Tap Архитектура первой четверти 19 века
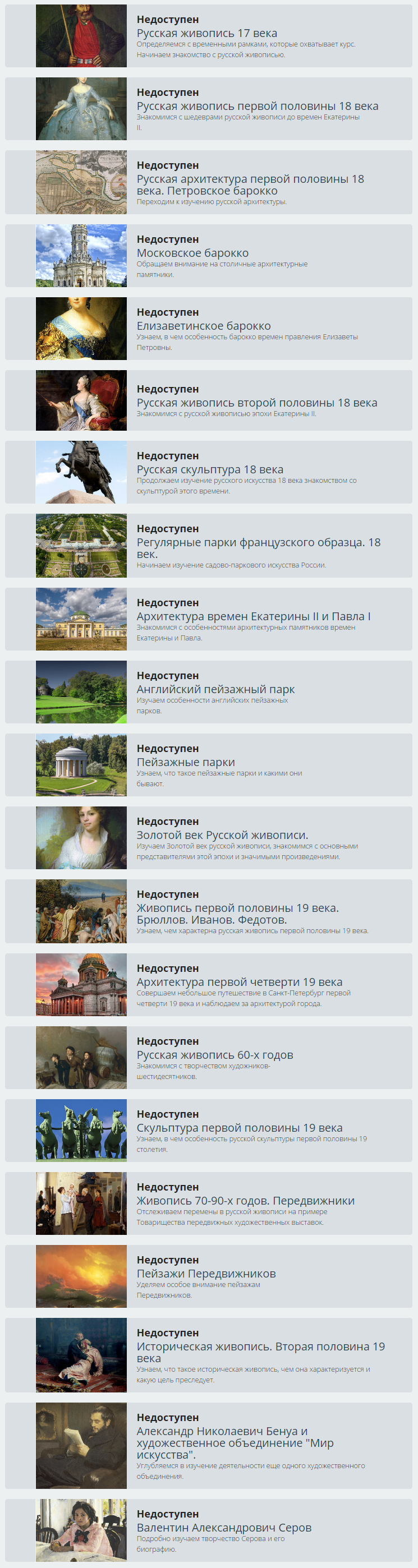 [239, 983]
